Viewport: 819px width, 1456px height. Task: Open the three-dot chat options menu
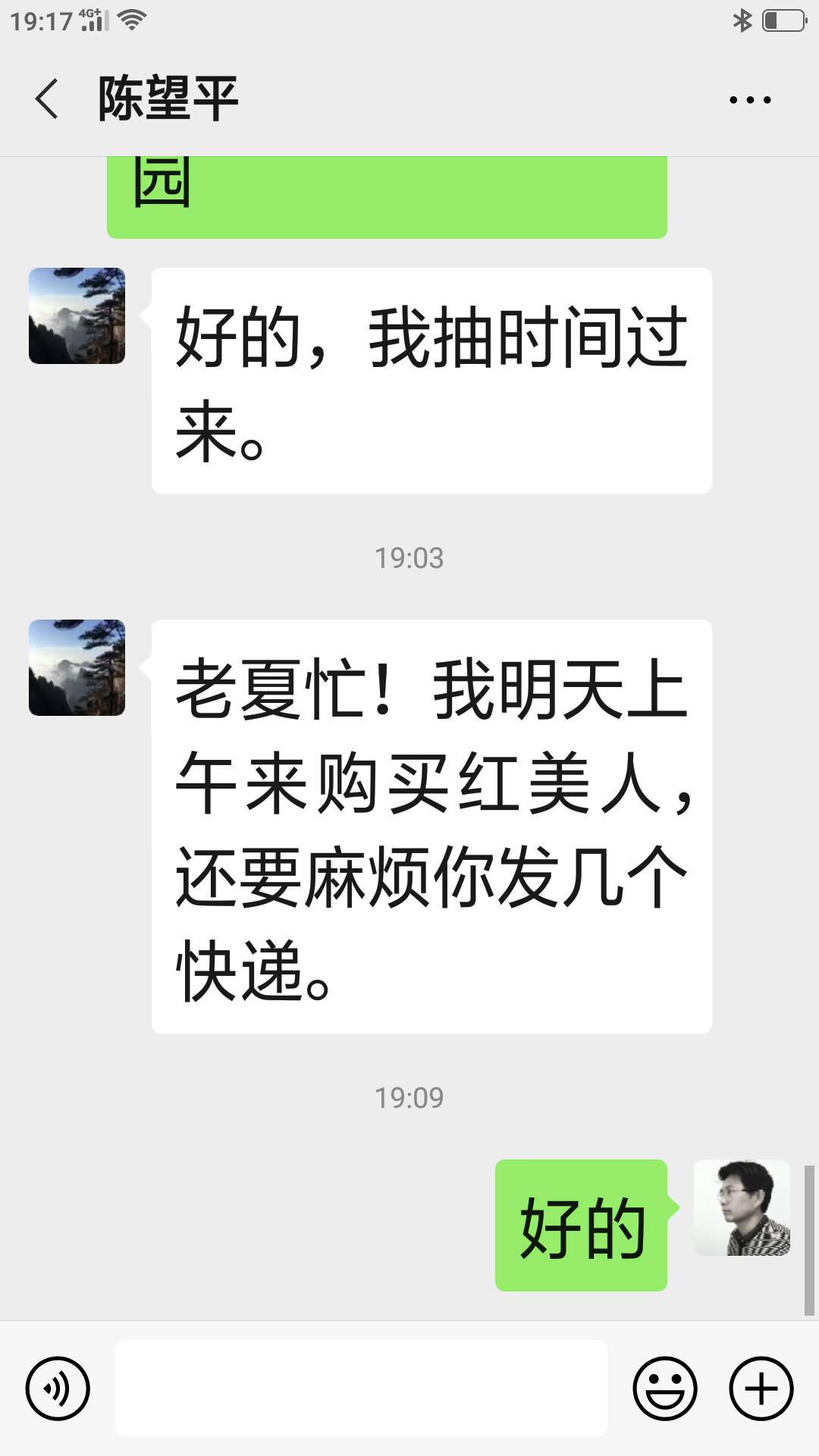point(750,99)
